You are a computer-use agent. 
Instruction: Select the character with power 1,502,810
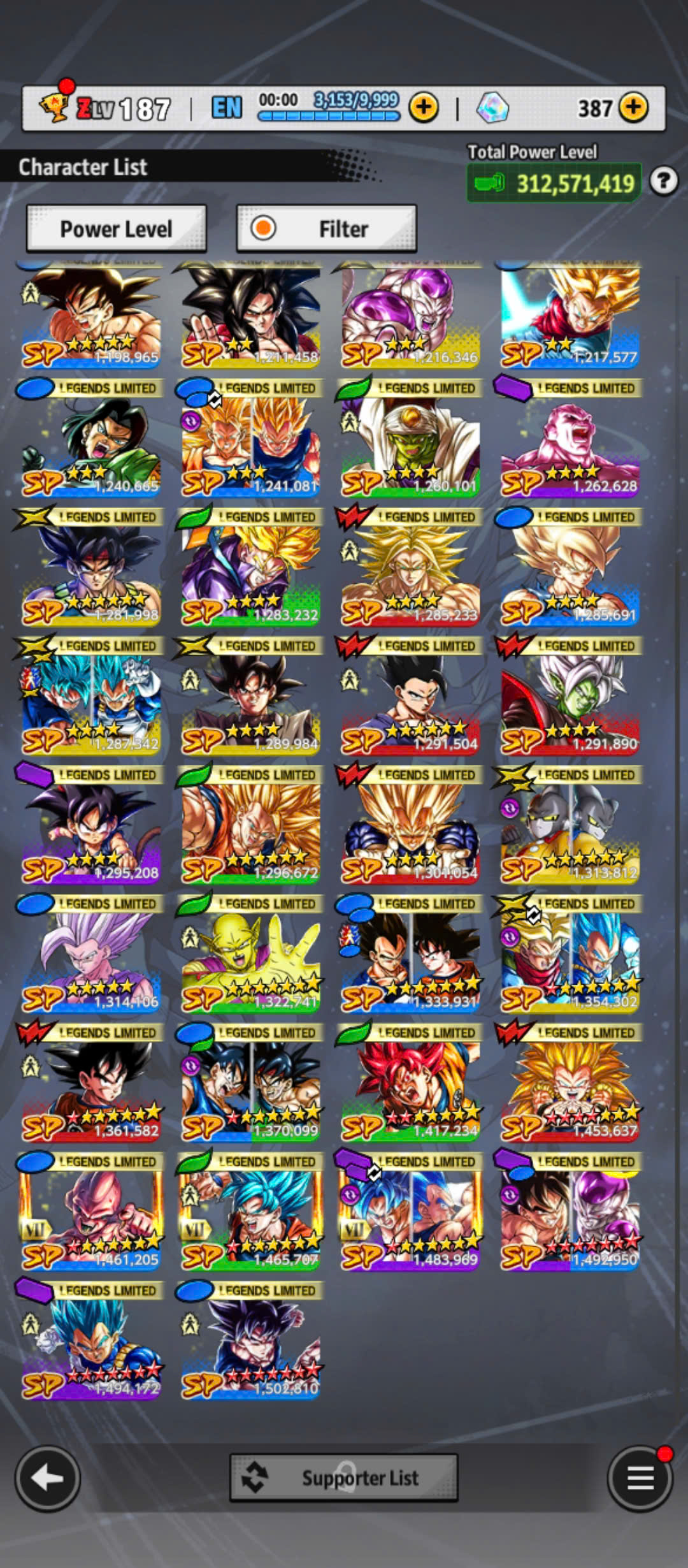250,1340
